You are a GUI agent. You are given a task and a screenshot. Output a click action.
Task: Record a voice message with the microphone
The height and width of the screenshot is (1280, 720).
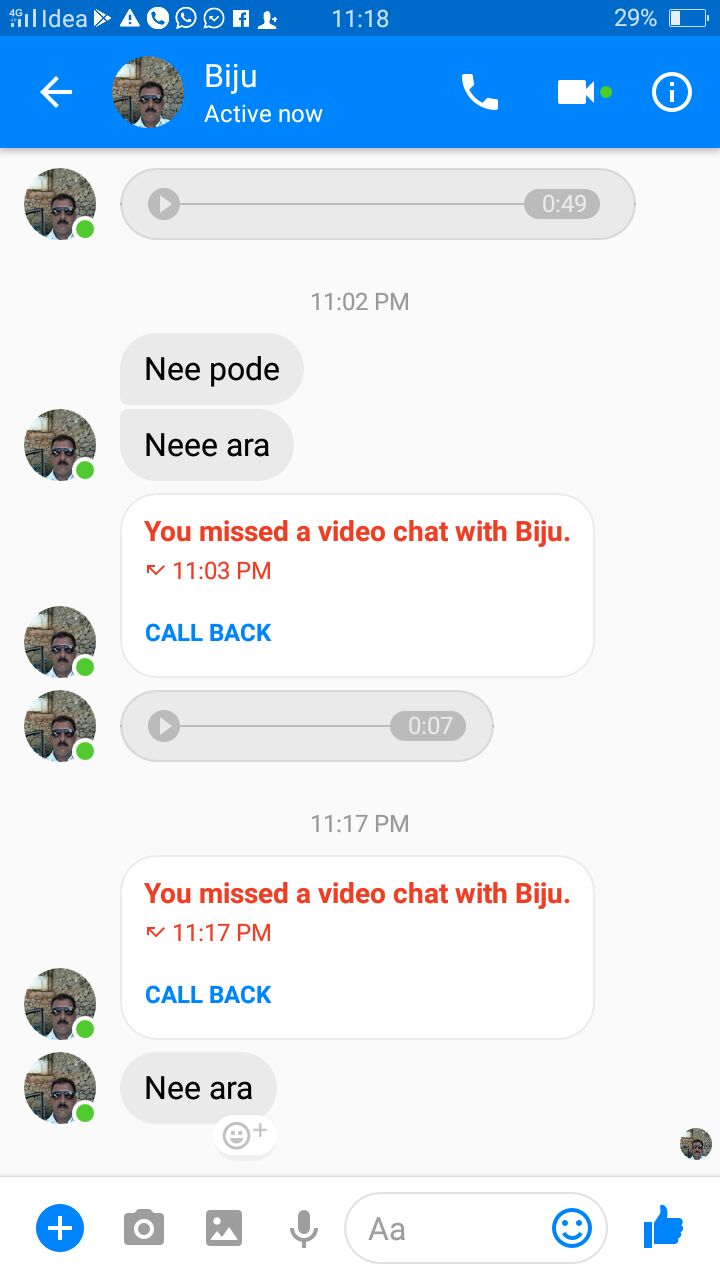304,1228
